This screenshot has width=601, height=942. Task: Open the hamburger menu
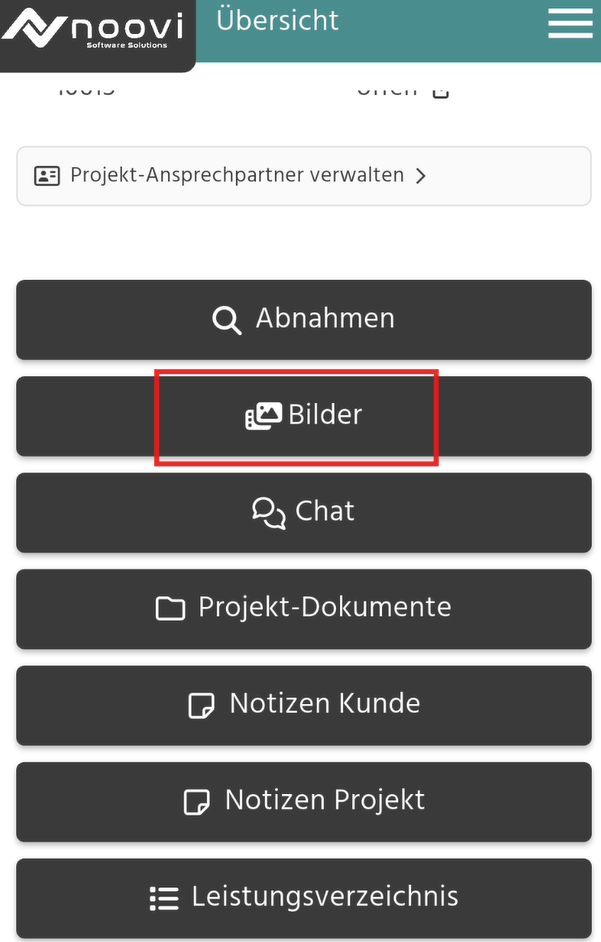[x=570, y=23]
